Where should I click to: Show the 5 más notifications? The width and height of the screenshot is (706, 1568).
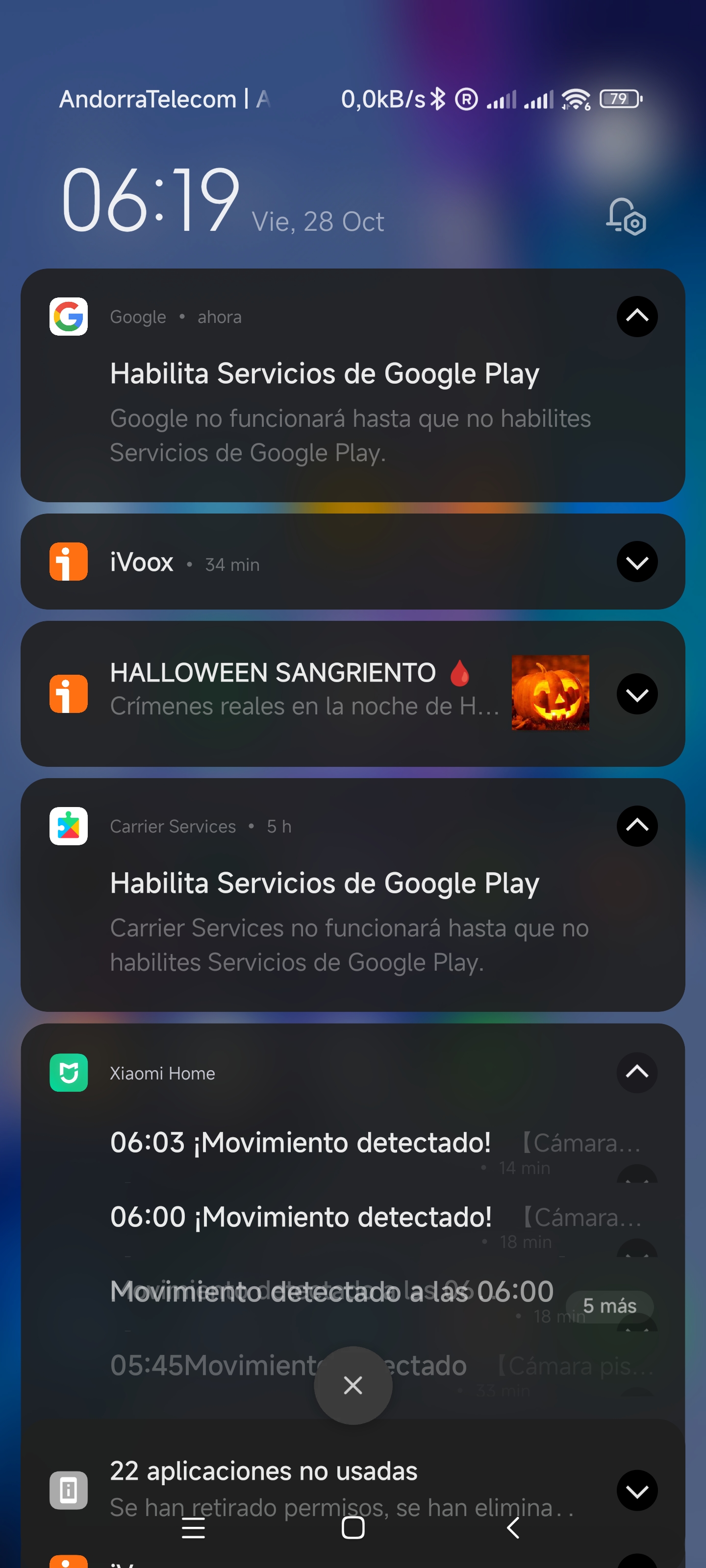609,1306
